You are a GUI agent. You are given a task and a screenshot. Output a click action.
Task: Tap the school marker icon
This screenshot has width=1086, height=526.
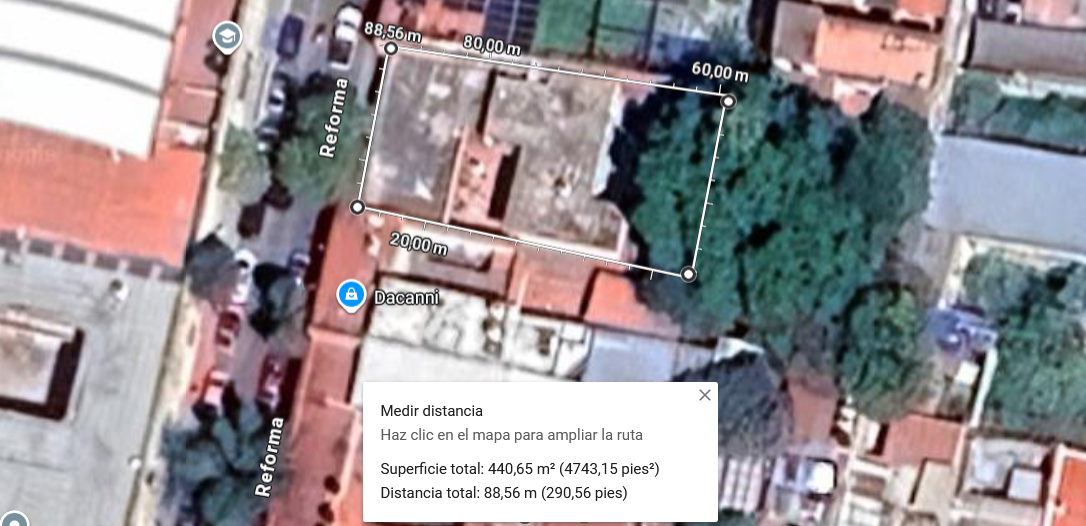226,37
